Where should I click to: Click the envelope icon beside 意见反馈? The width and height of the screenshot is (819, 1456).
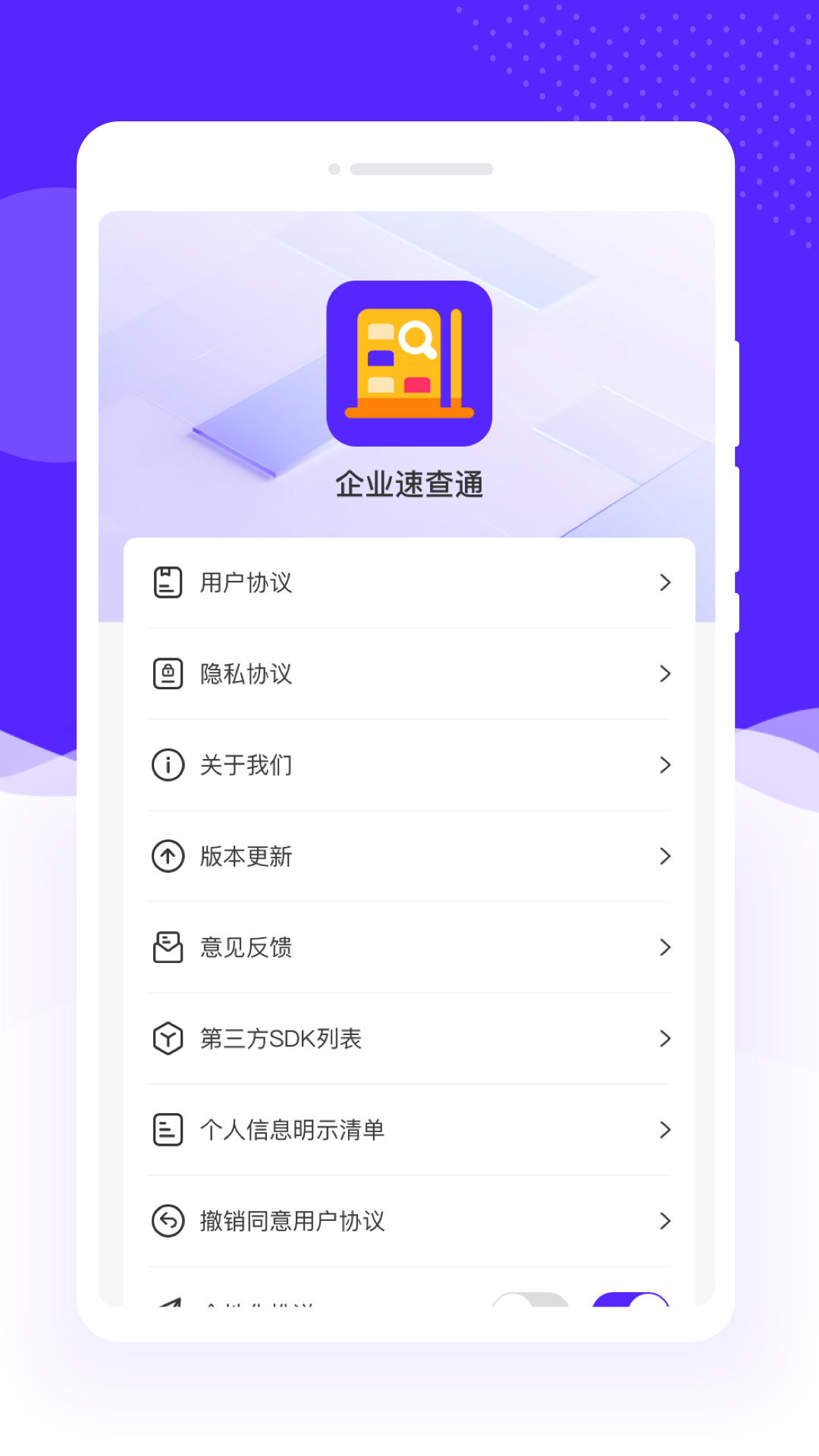point(168,947)
